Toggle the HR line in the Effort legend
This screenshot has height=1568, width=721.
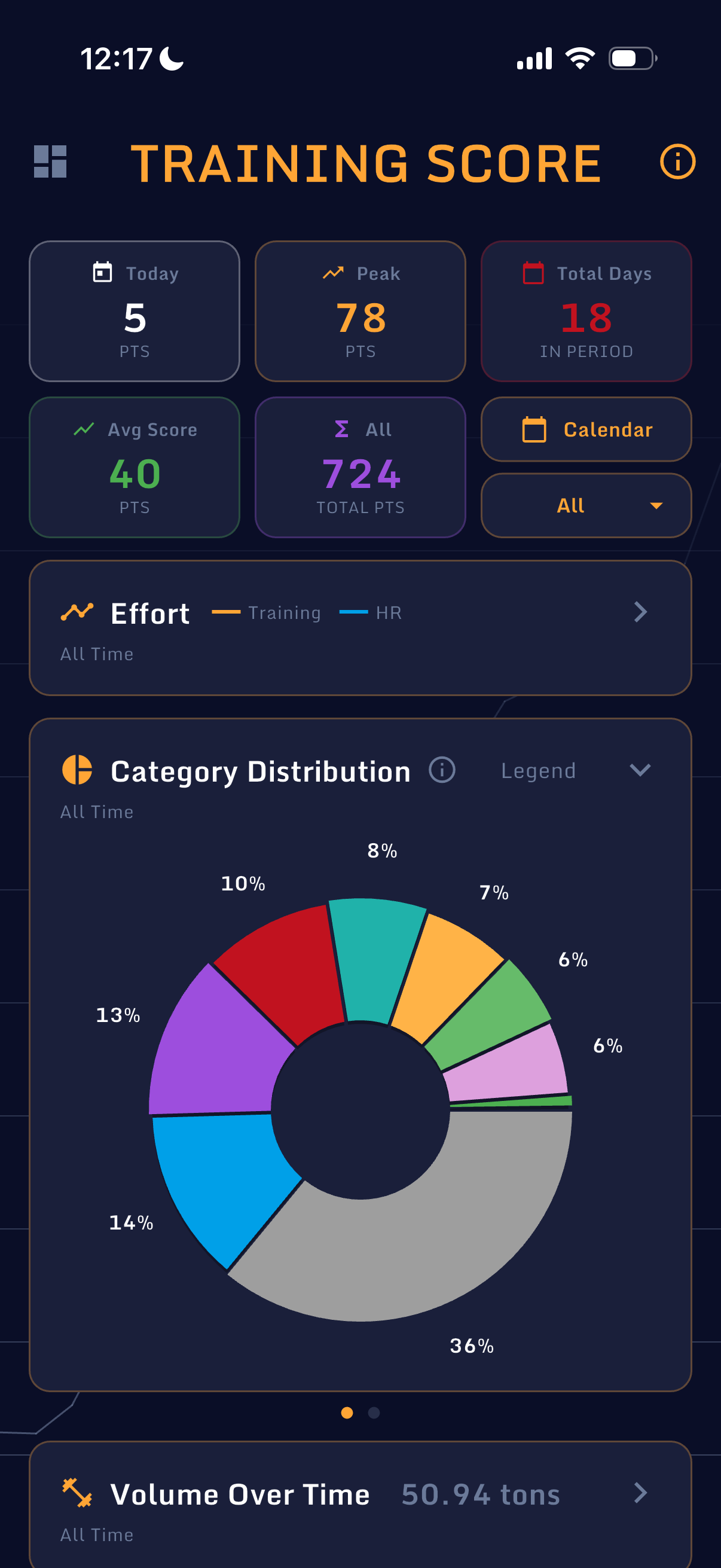point(372,612)
